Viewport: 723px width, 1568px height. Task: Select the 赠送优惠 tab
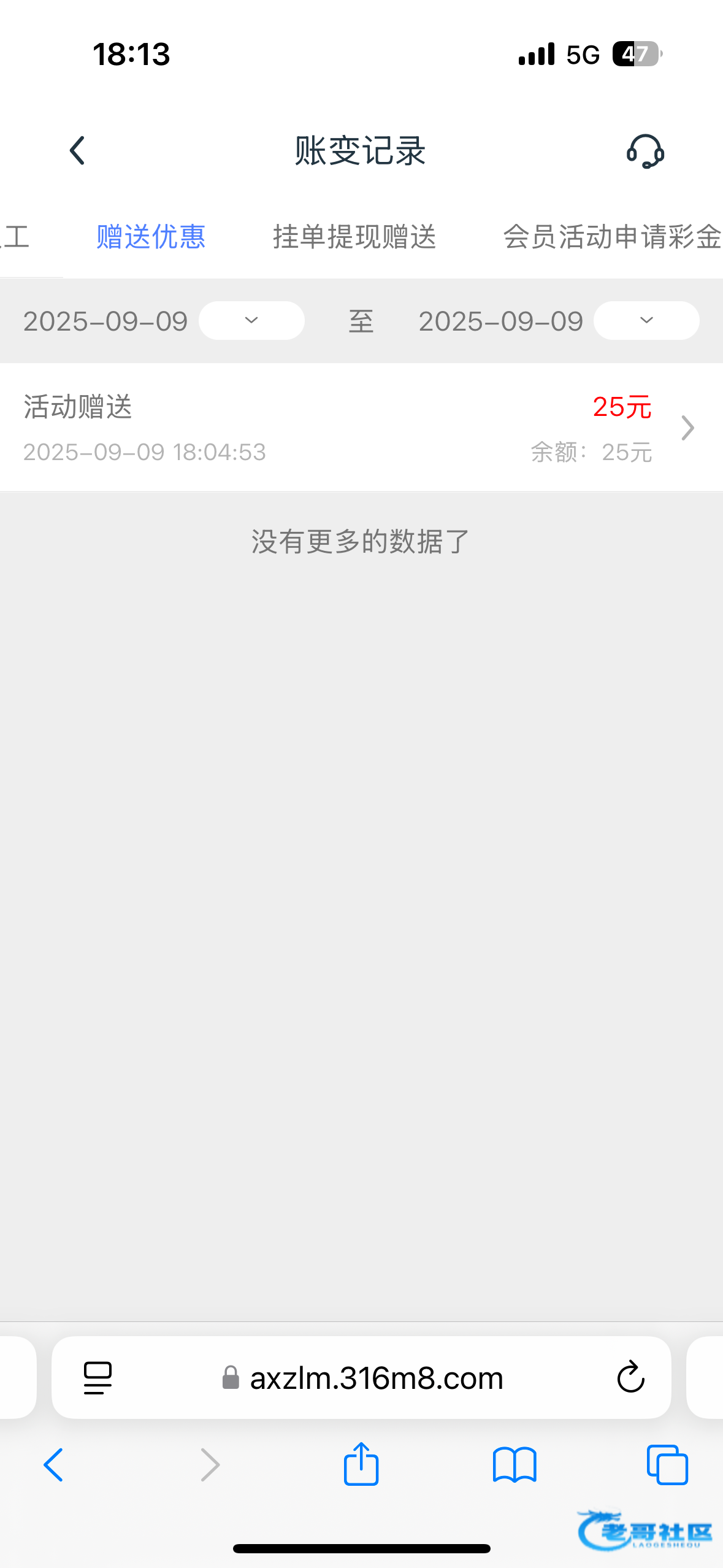(151, 237)
